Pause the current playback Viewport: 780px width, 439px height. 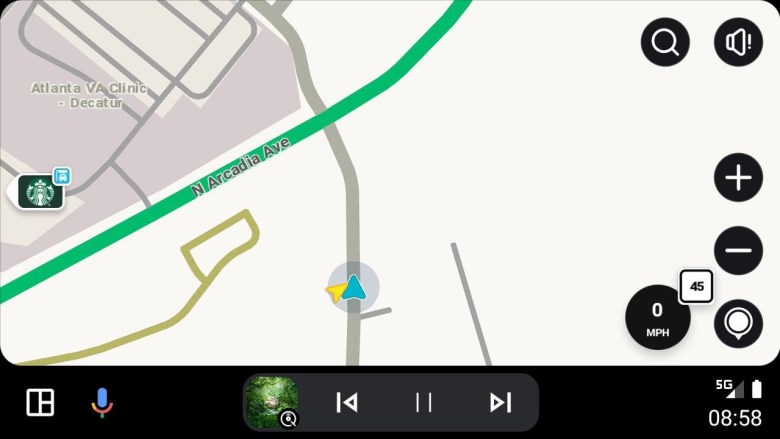[x=424, y=402]
